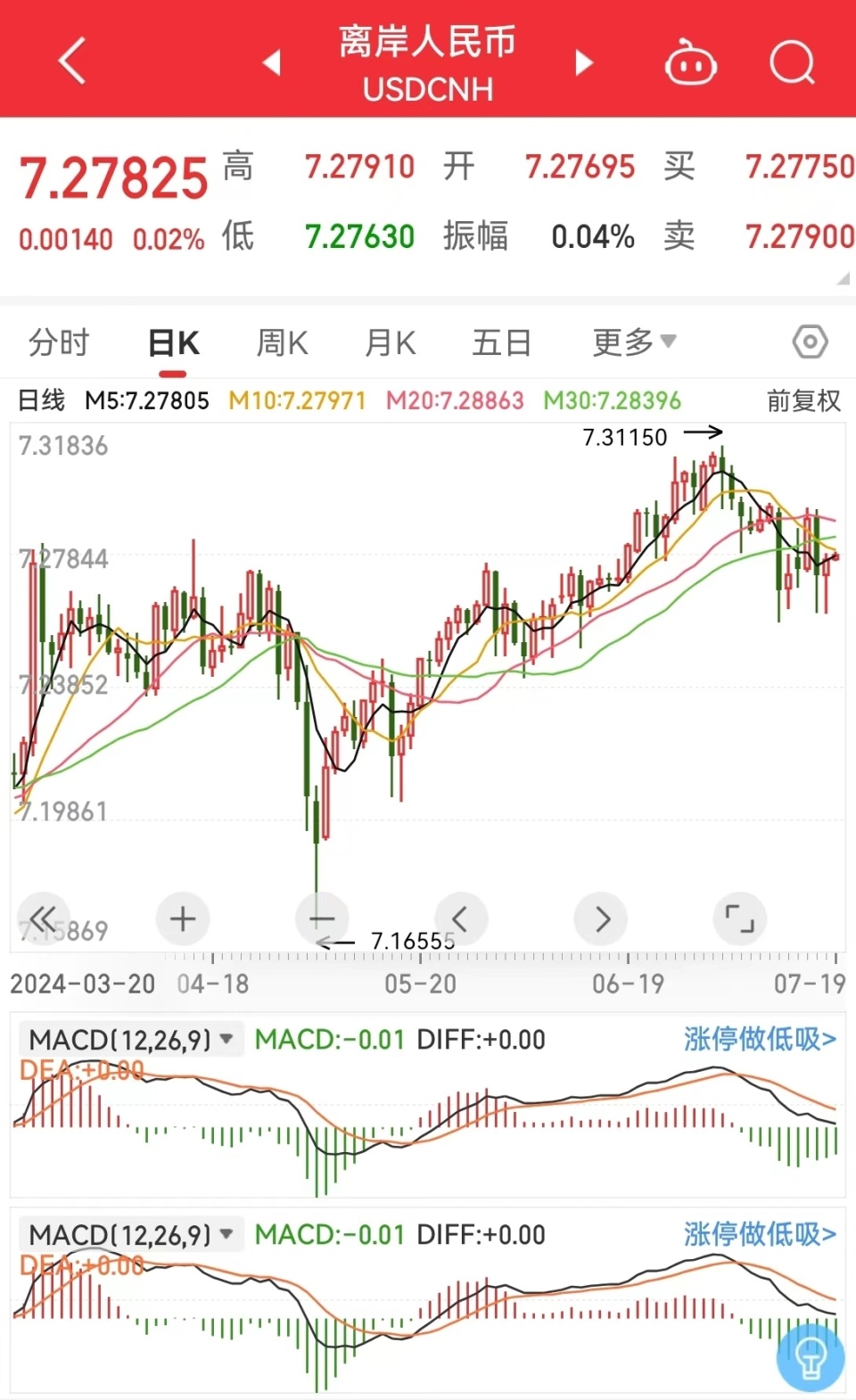Show the 月K chart tab
The image size is (856, 1400).
point(391,342)
